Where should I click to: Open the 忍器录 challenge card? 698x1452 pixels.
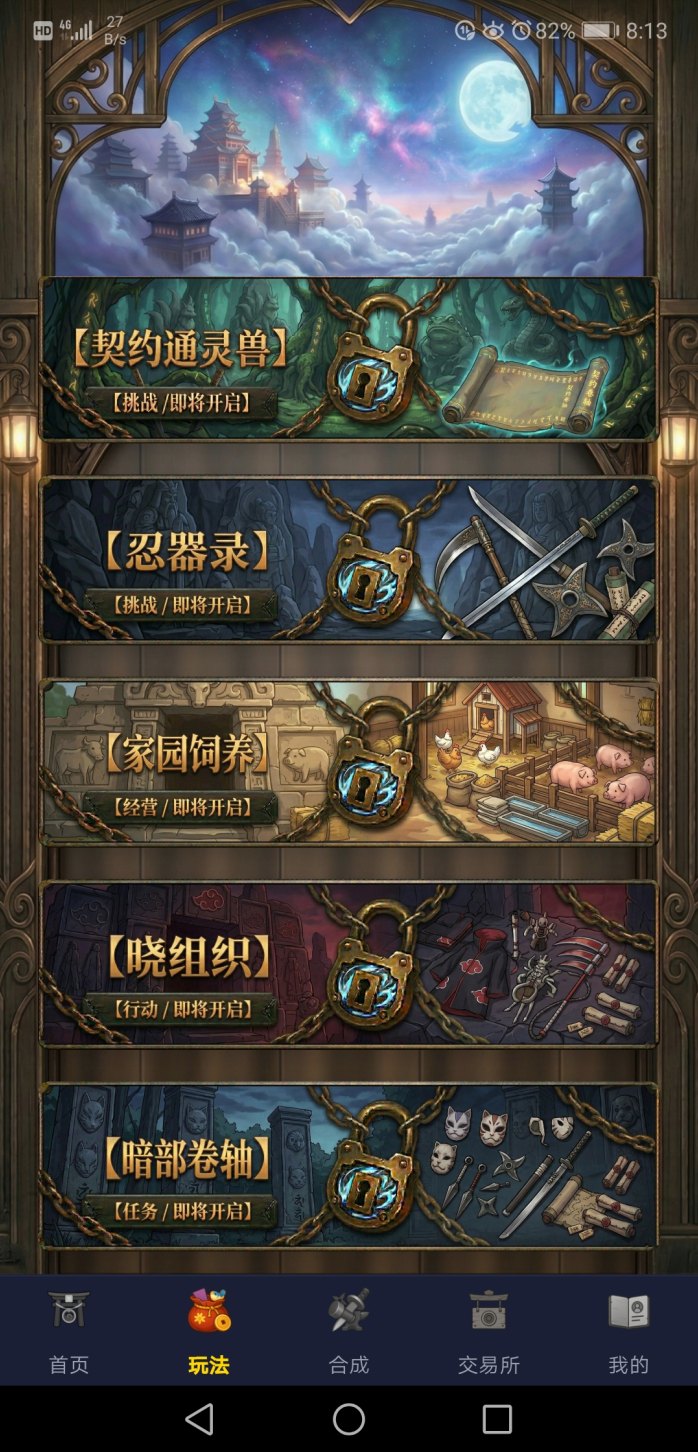tap(348, 560)
